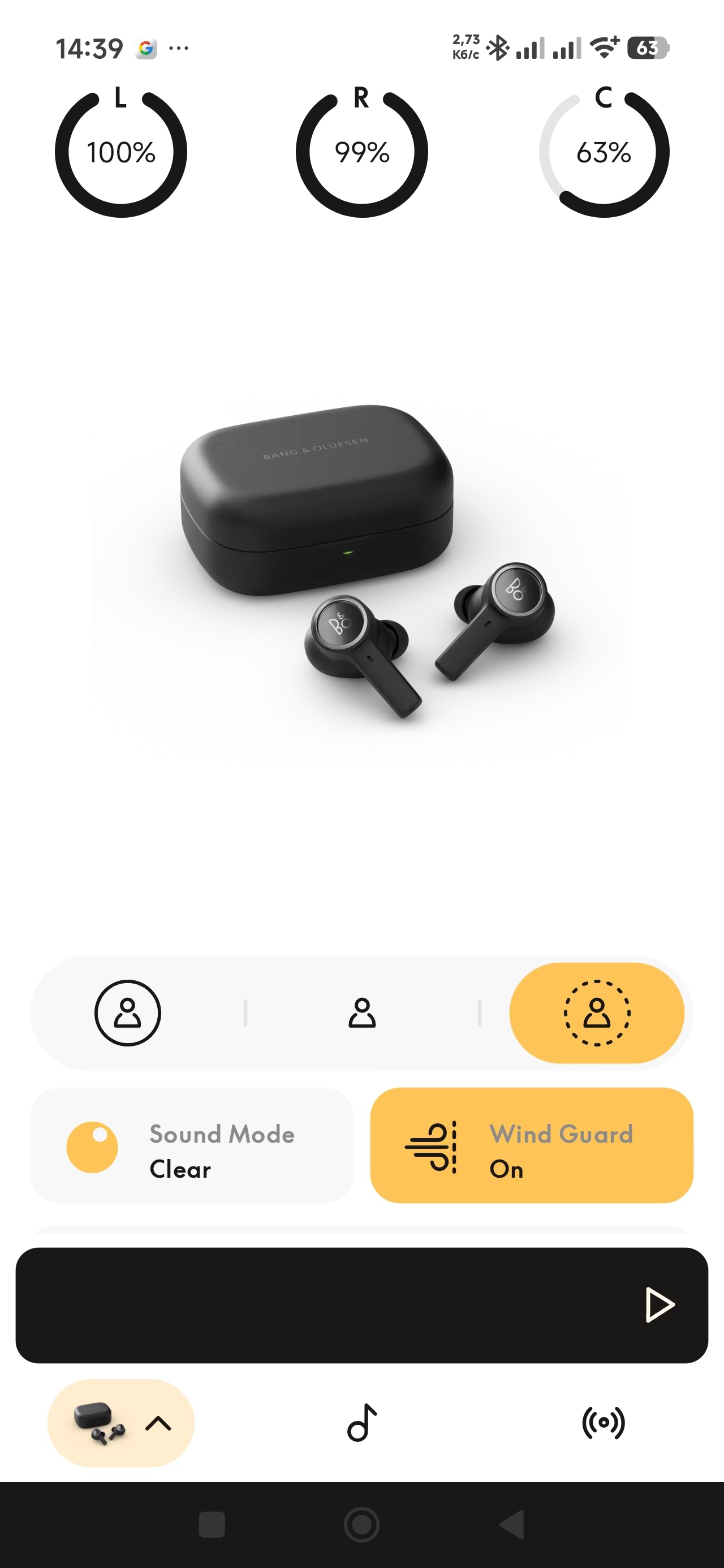Start playback with the play button

(x=659, y=1305)
